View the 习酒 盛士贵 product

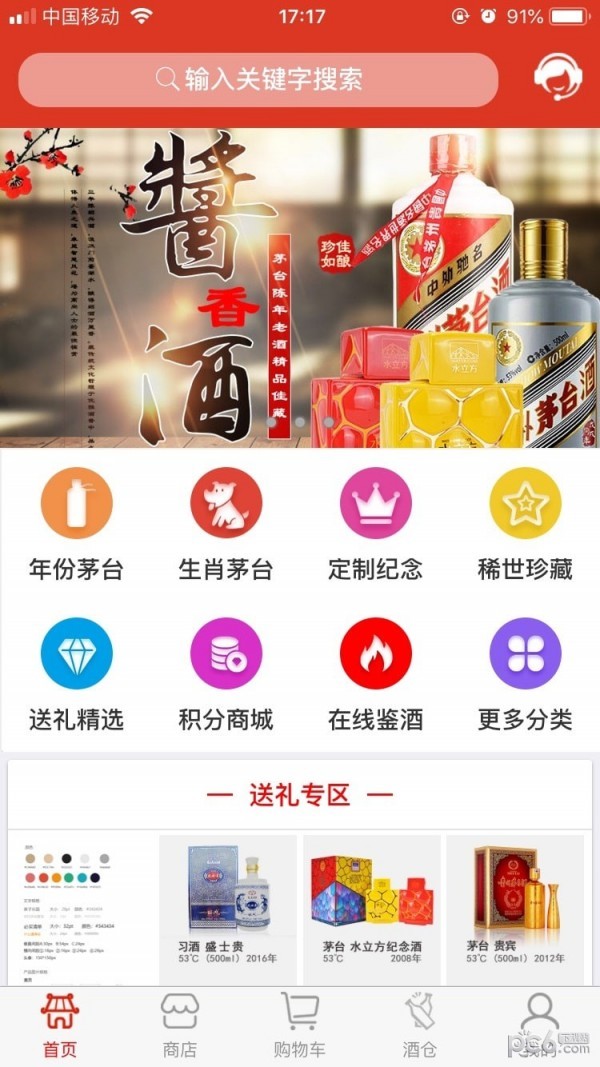[x=228, y=905]
